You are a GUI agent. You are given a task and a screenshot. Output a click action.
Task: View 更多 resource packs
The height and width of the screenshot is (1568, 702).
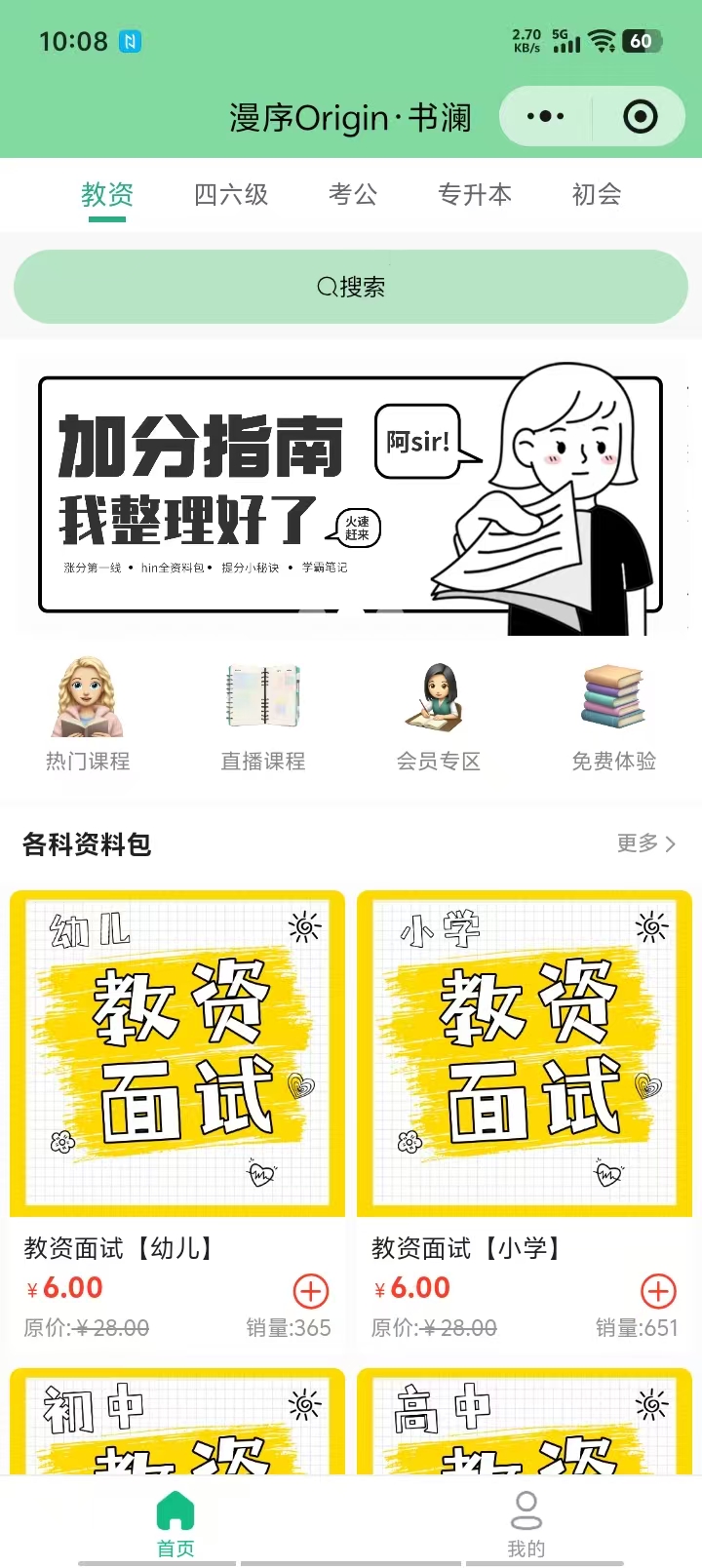[645, 843]
